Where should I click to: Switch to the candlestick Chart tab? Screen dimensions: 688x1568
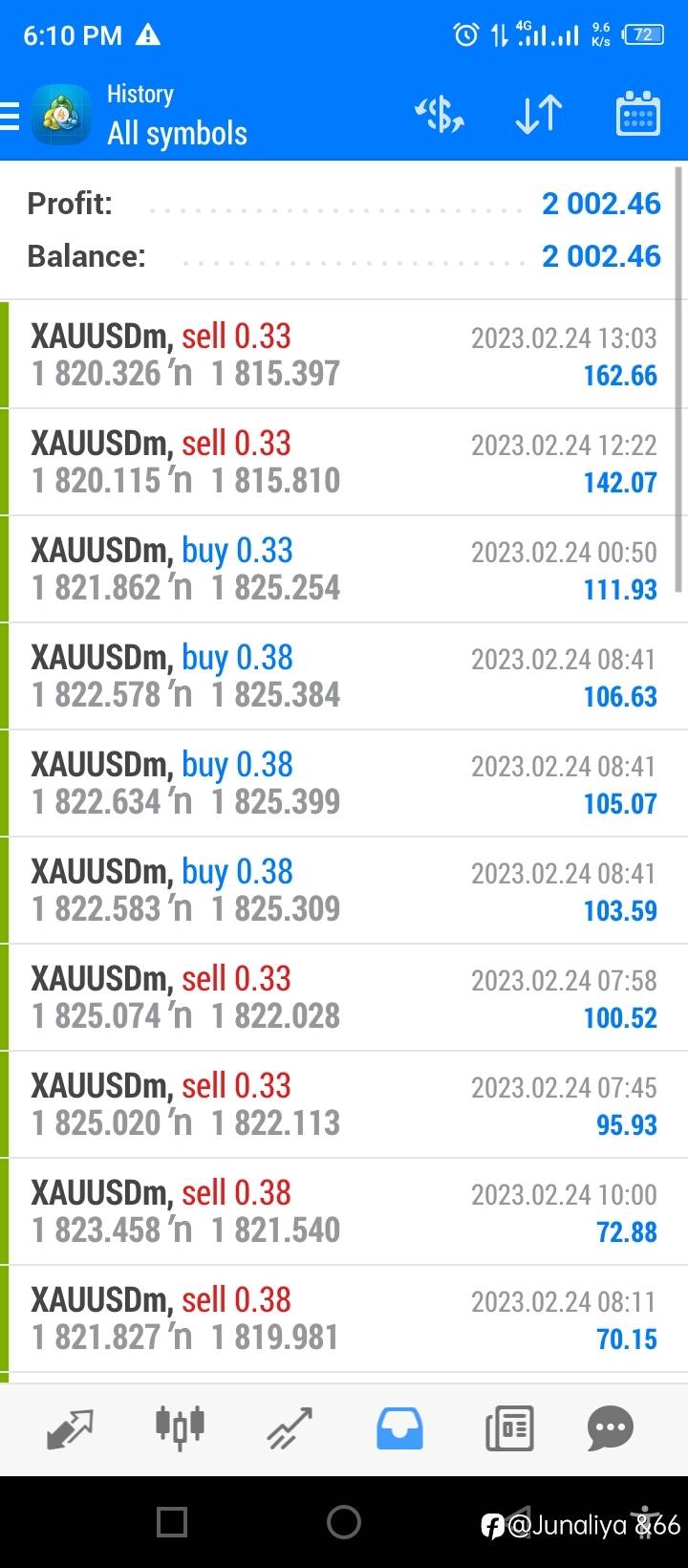tap(180, 1427)
